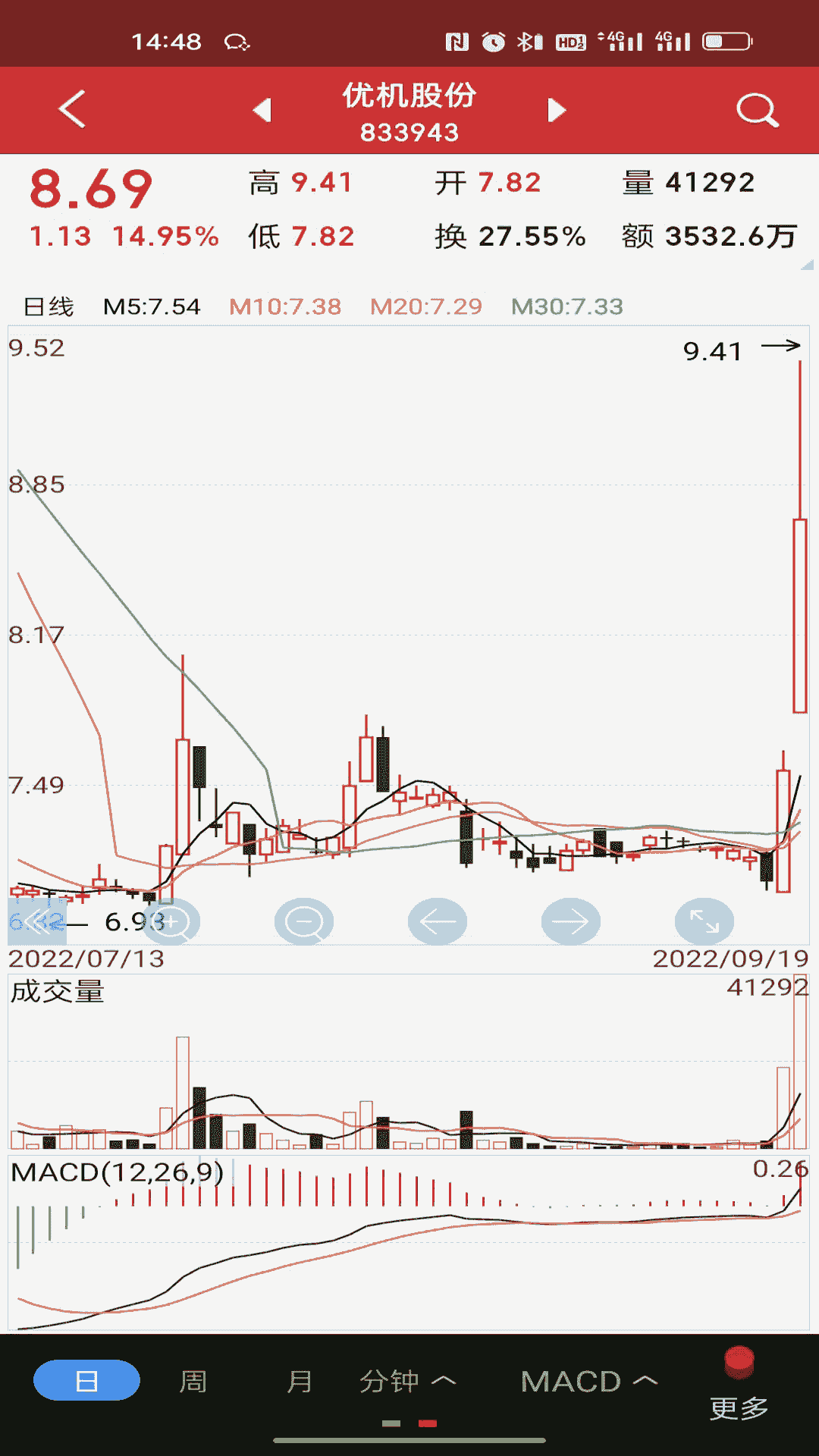Tap the 日线 period label above the chart
Image resolution: width=819 pixels, height=1456 pixels.
[x=47, y=305]
